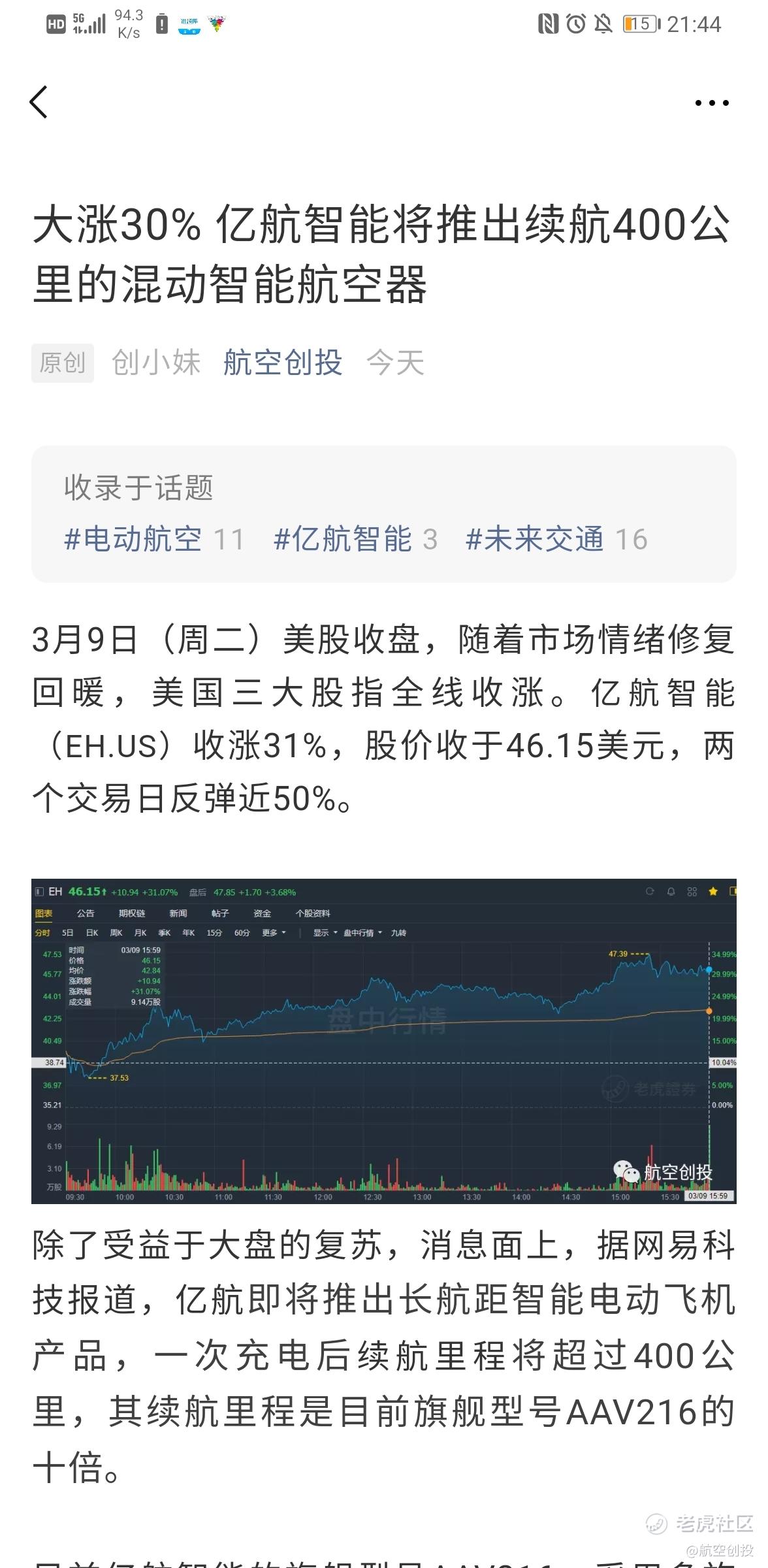
Task: View the EH stock chart image
Action: pos(384,1041)
